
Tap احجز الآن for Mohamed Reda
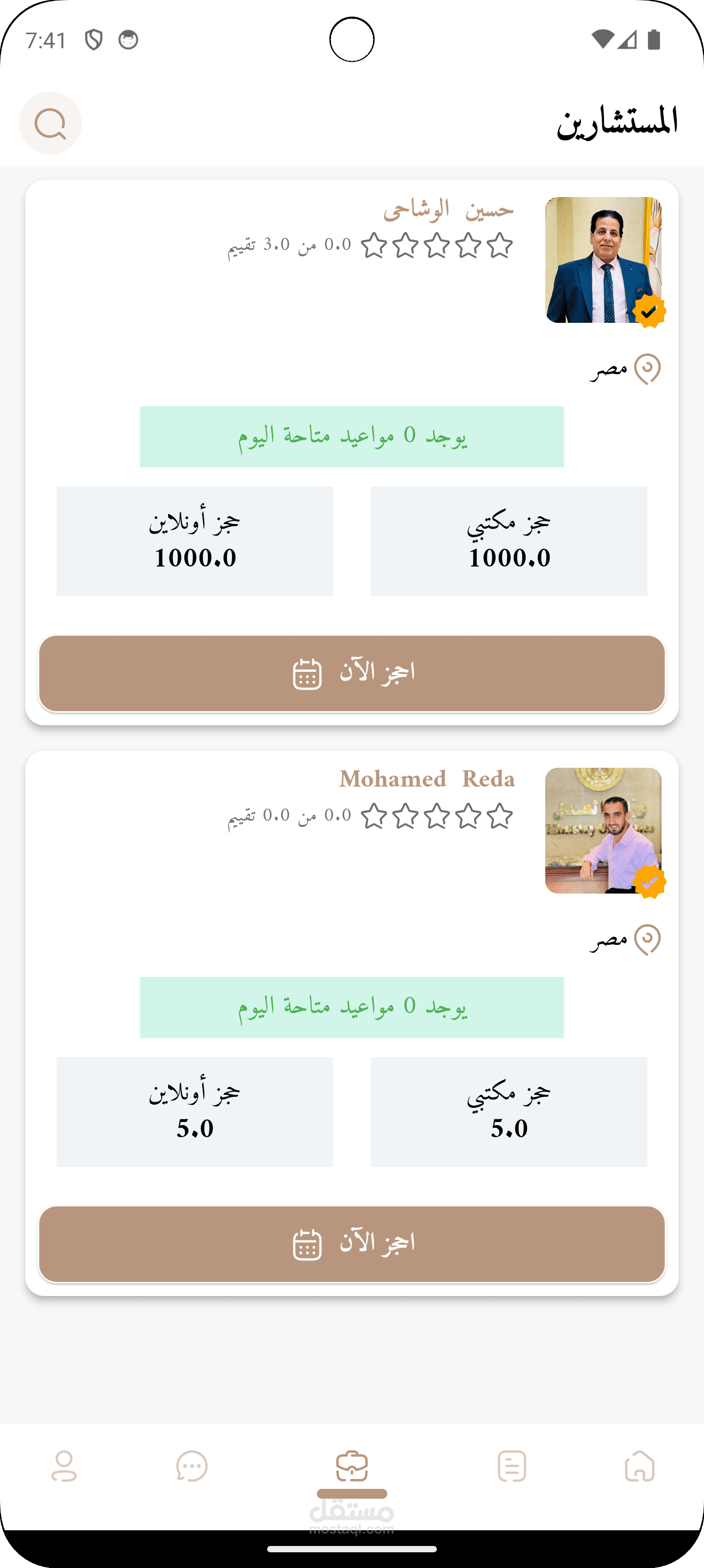coord(351,1244)
